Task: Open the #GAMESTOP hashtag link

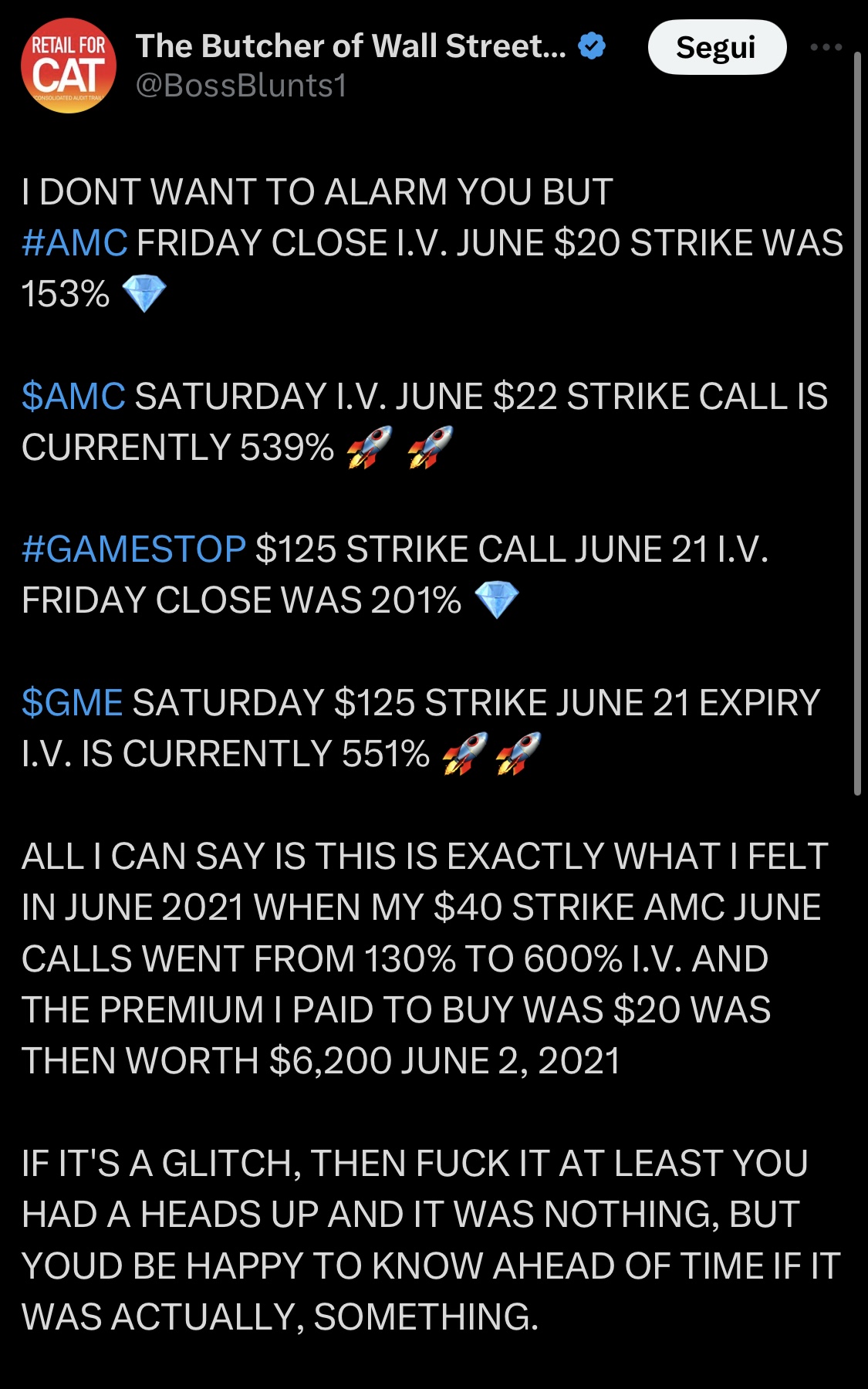Action: [x=133, y=549]
